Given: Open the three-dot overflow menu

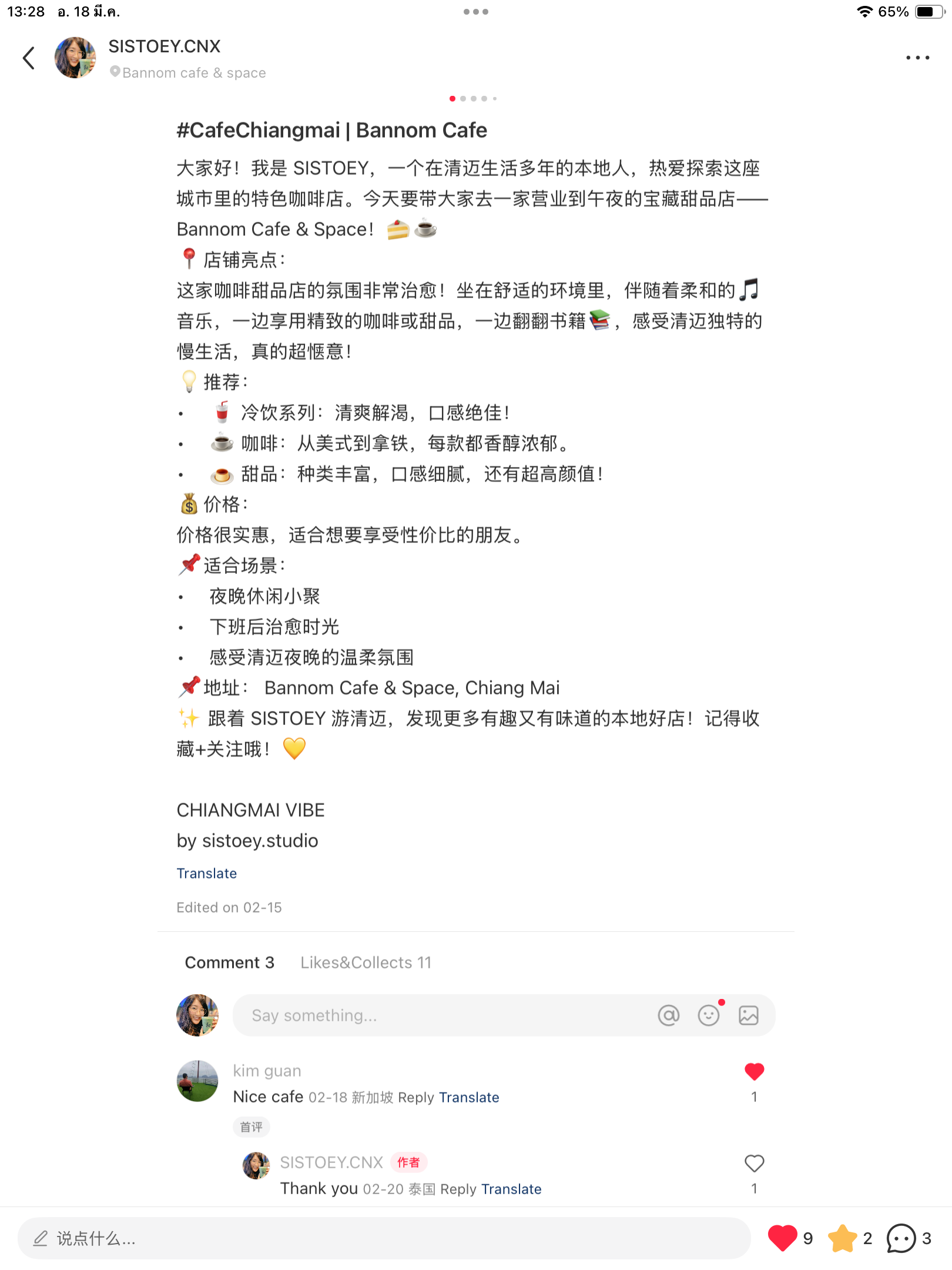Looking at the screenshot, I should (917, 58).
